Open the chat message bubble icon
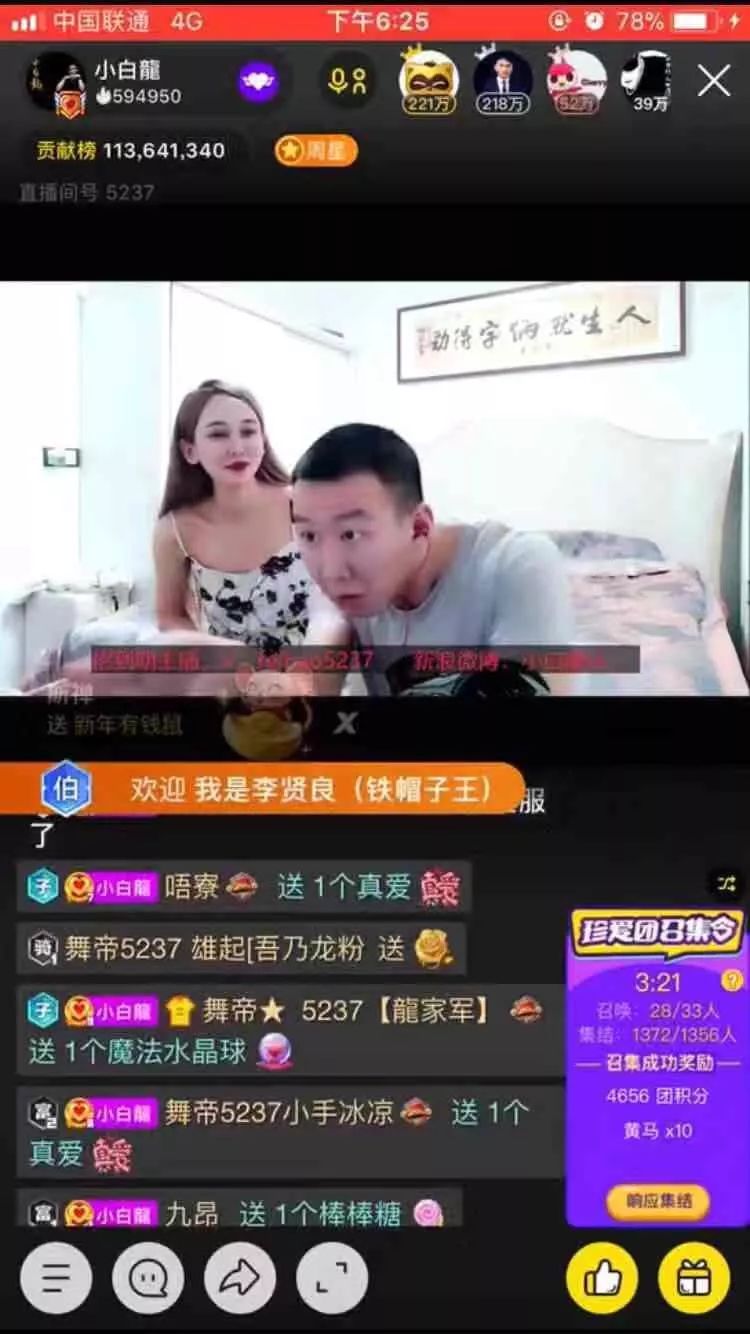 click(x=146, y=1277)
